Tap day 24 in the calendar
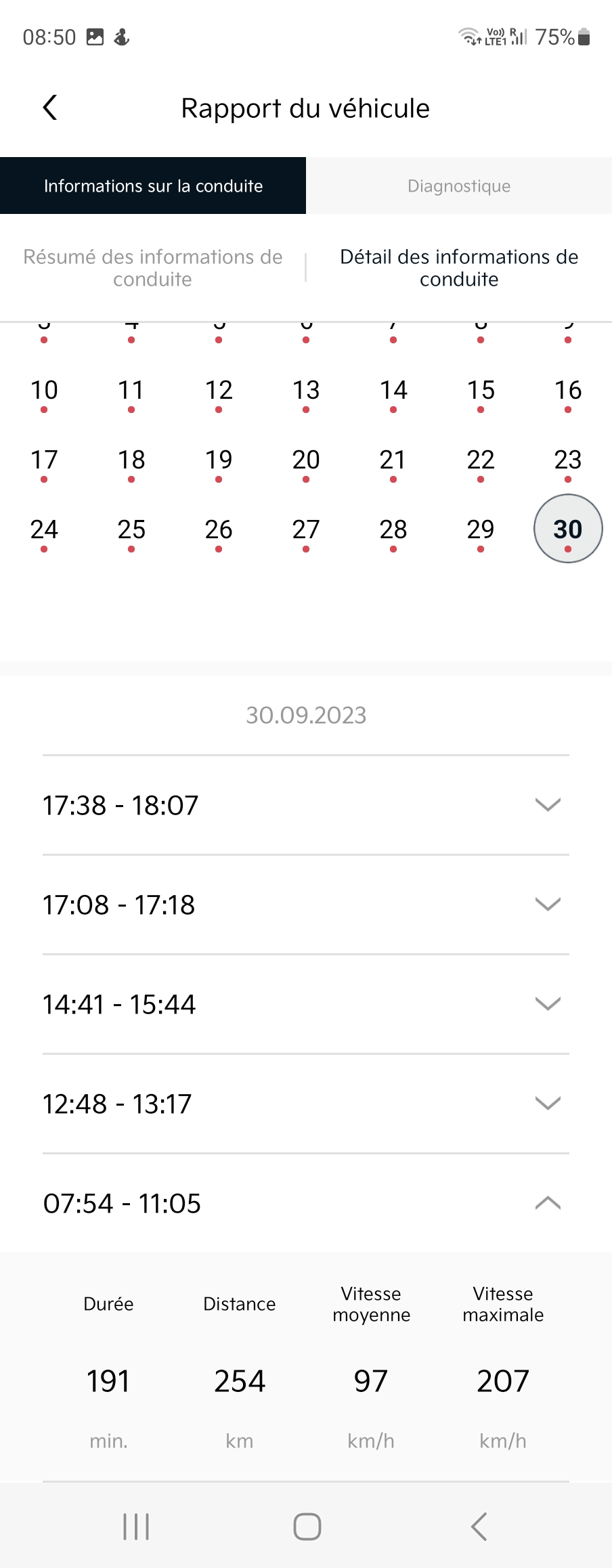612x1568 pixels. (x=44, y=531)
